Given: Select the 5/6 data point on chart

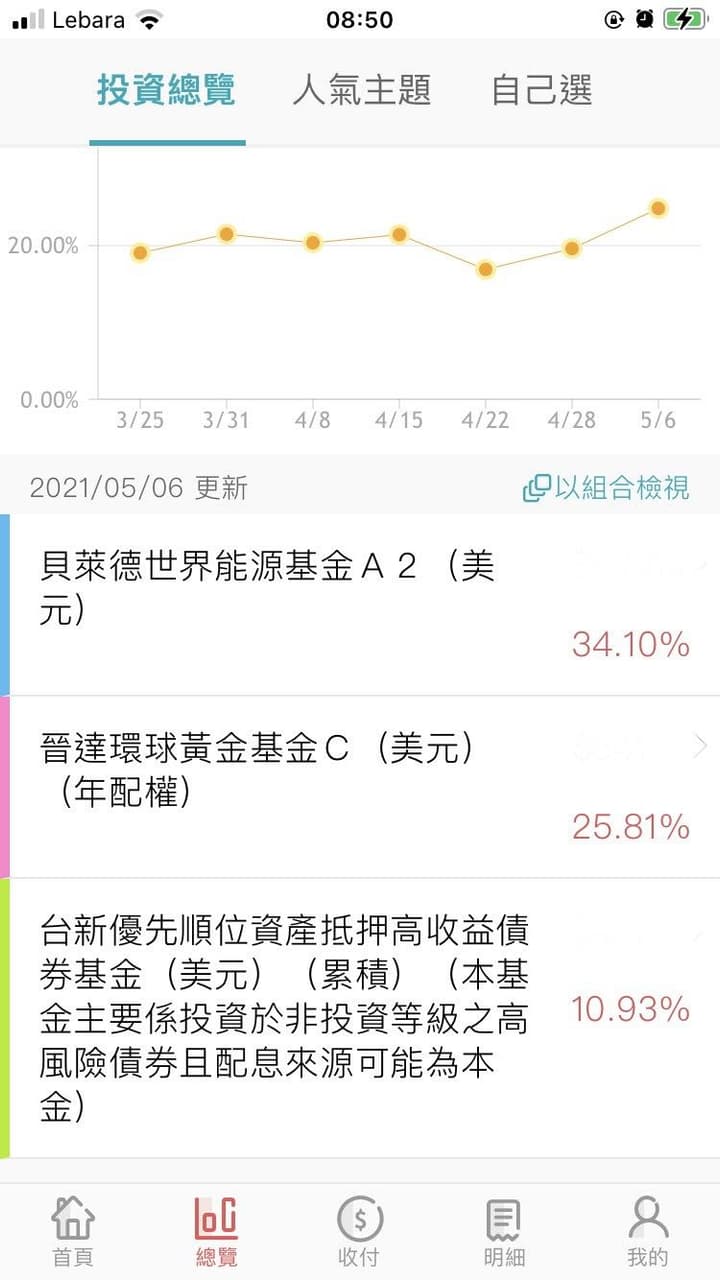Looking at the screenshot, I should (658, 208).
